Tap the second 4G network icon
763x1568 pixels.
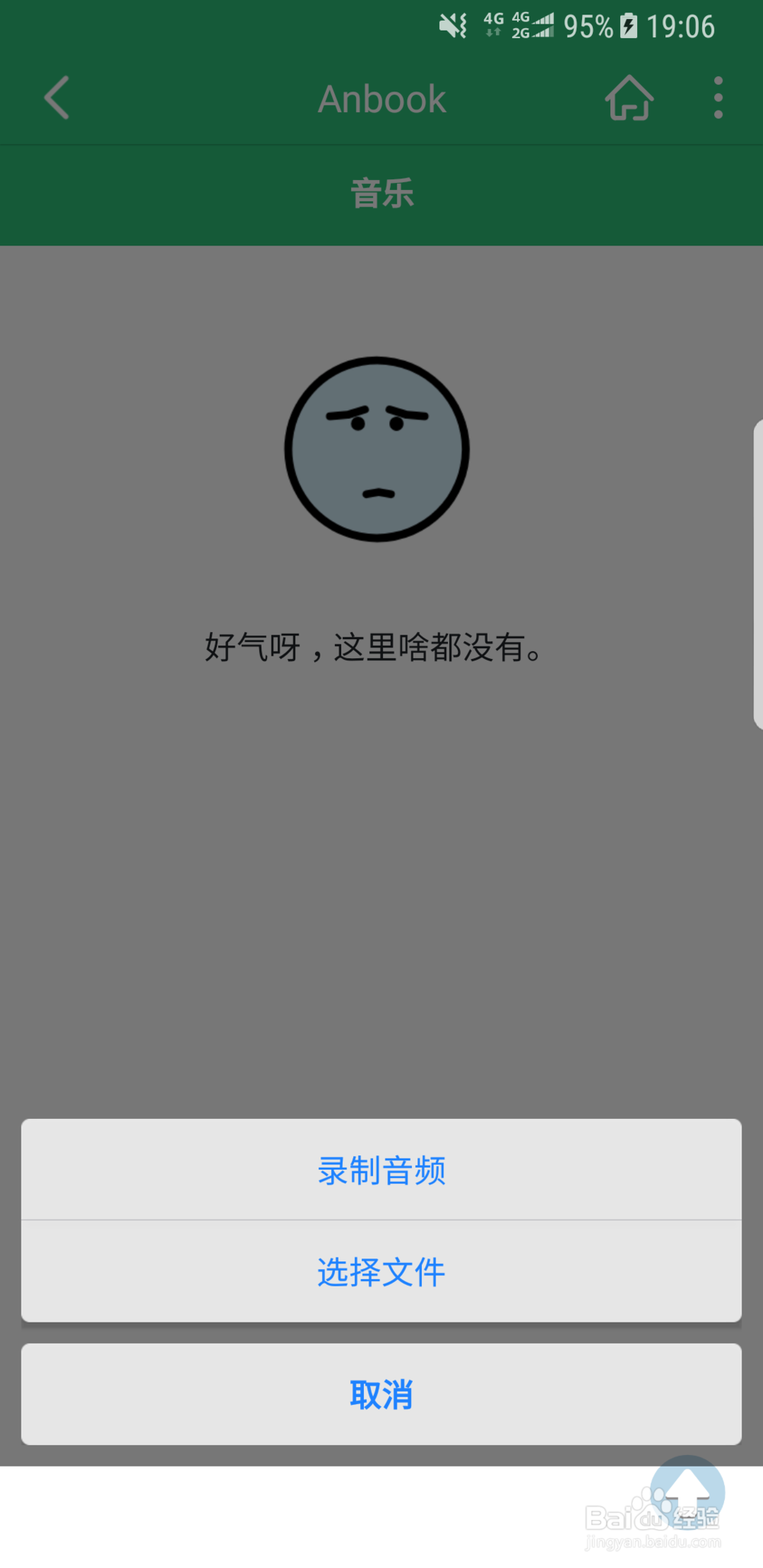[x=534, y=25]
